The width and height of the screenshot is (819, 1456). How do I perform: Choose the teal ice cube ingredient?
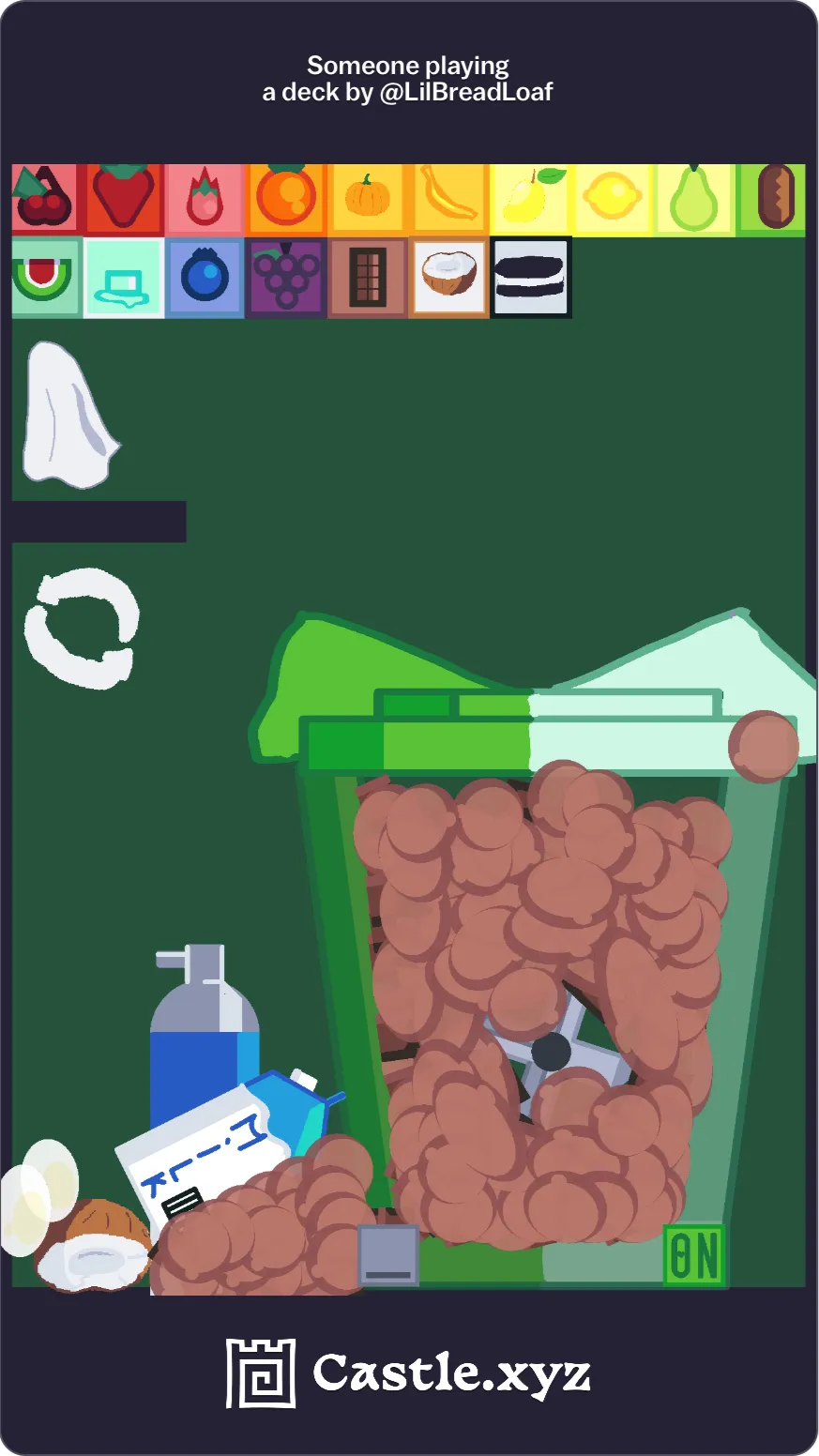click(124, 279)
